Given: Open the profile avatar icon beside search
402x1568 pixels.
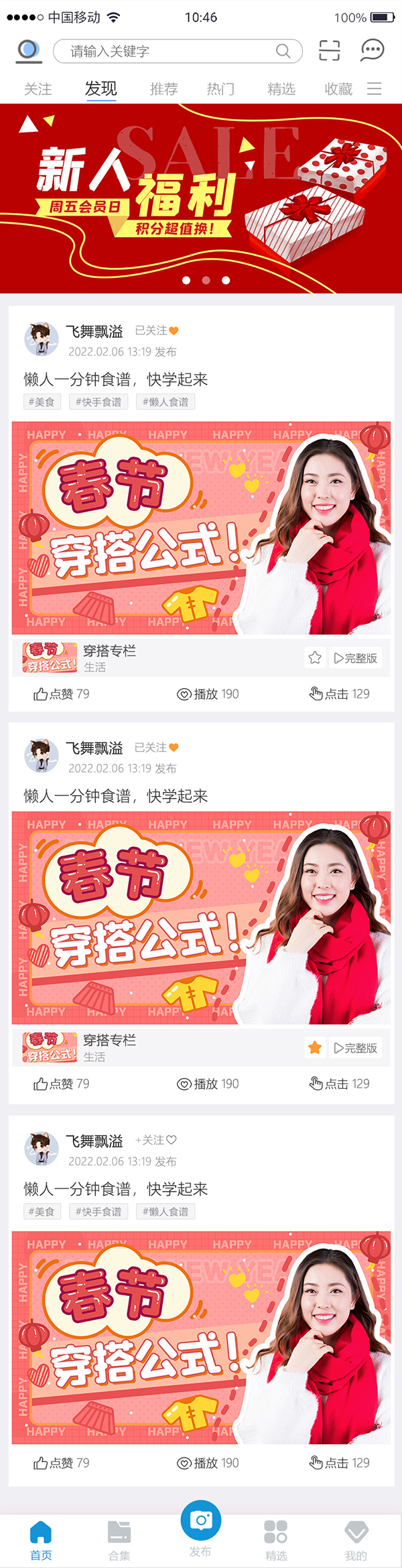Looking at the screenshot, I should (29, 51).
